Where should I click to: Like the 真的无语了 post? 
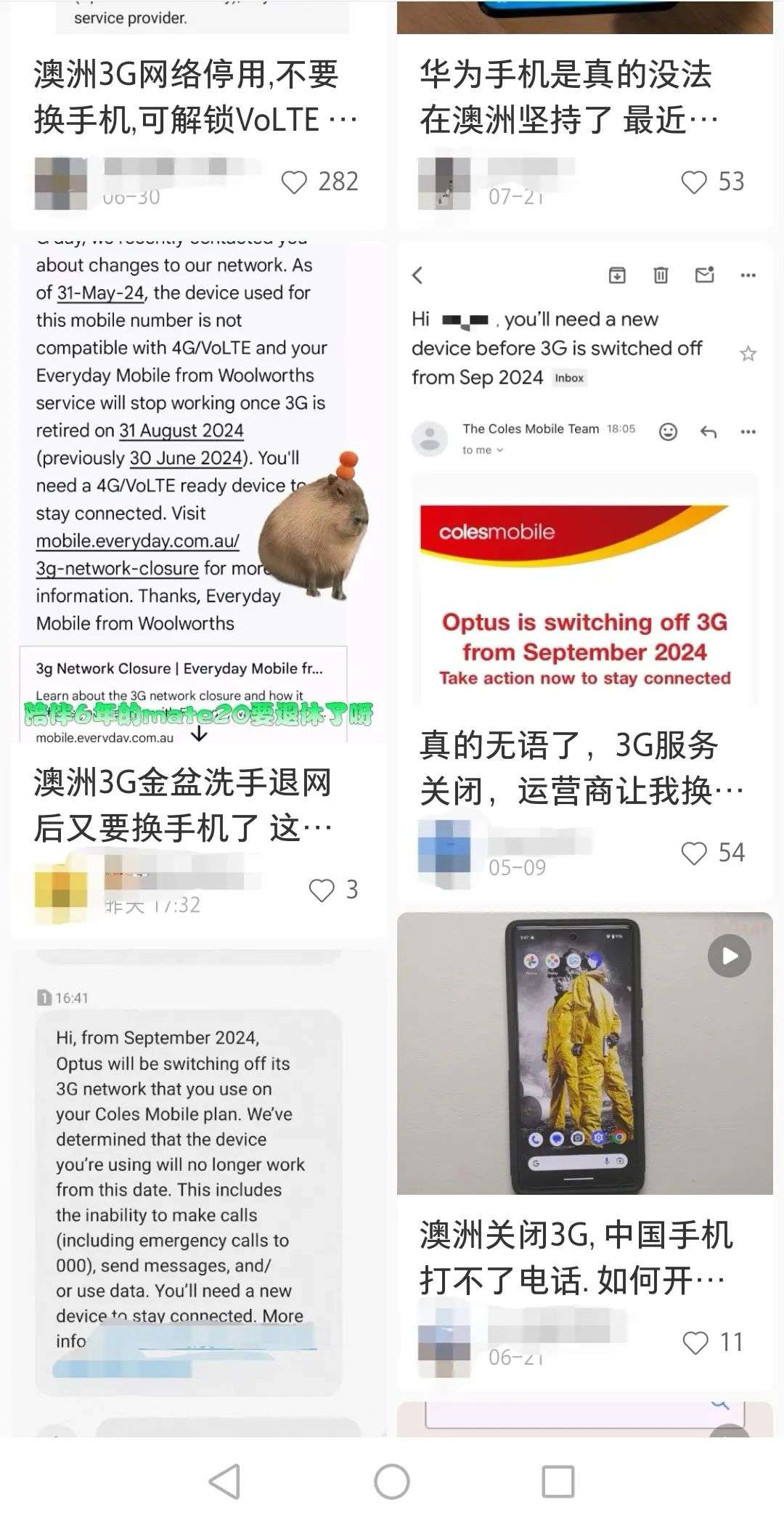[x=693, y=853]
